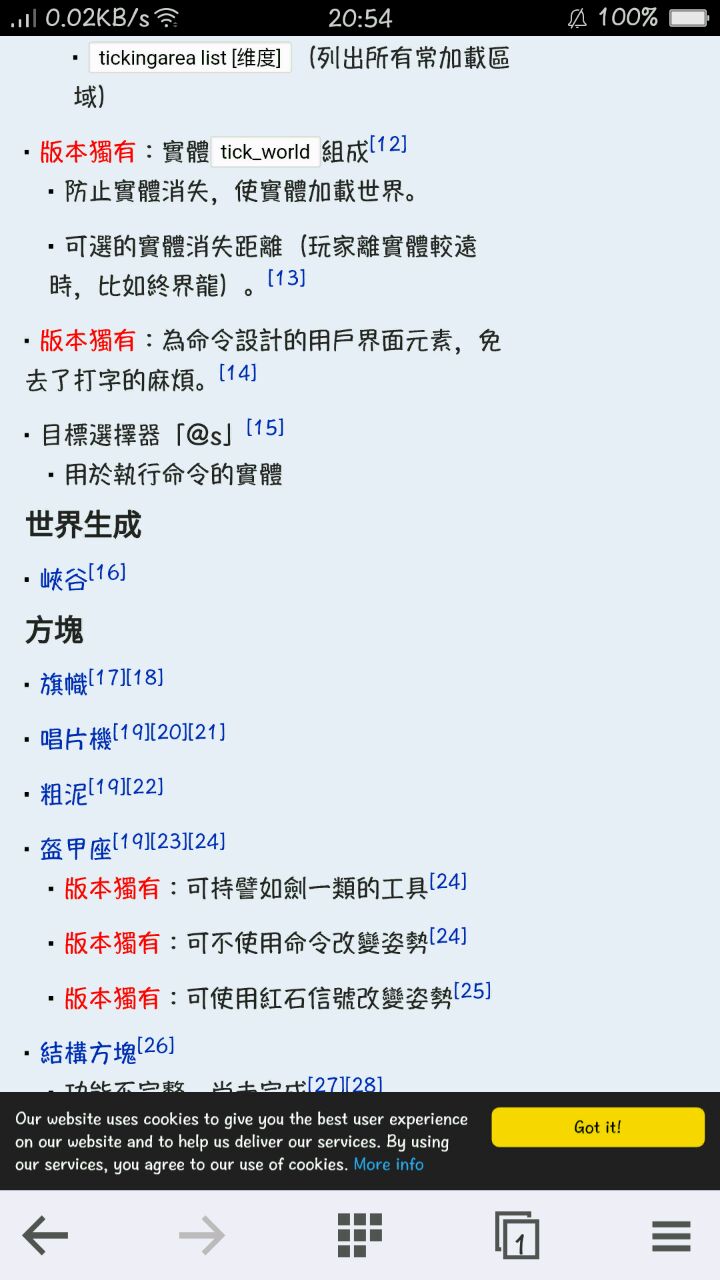Viewport: 720px width, 1280px height.
Task: Open reference [26] beside 結構方塊
Action: tap(156, 1046)
